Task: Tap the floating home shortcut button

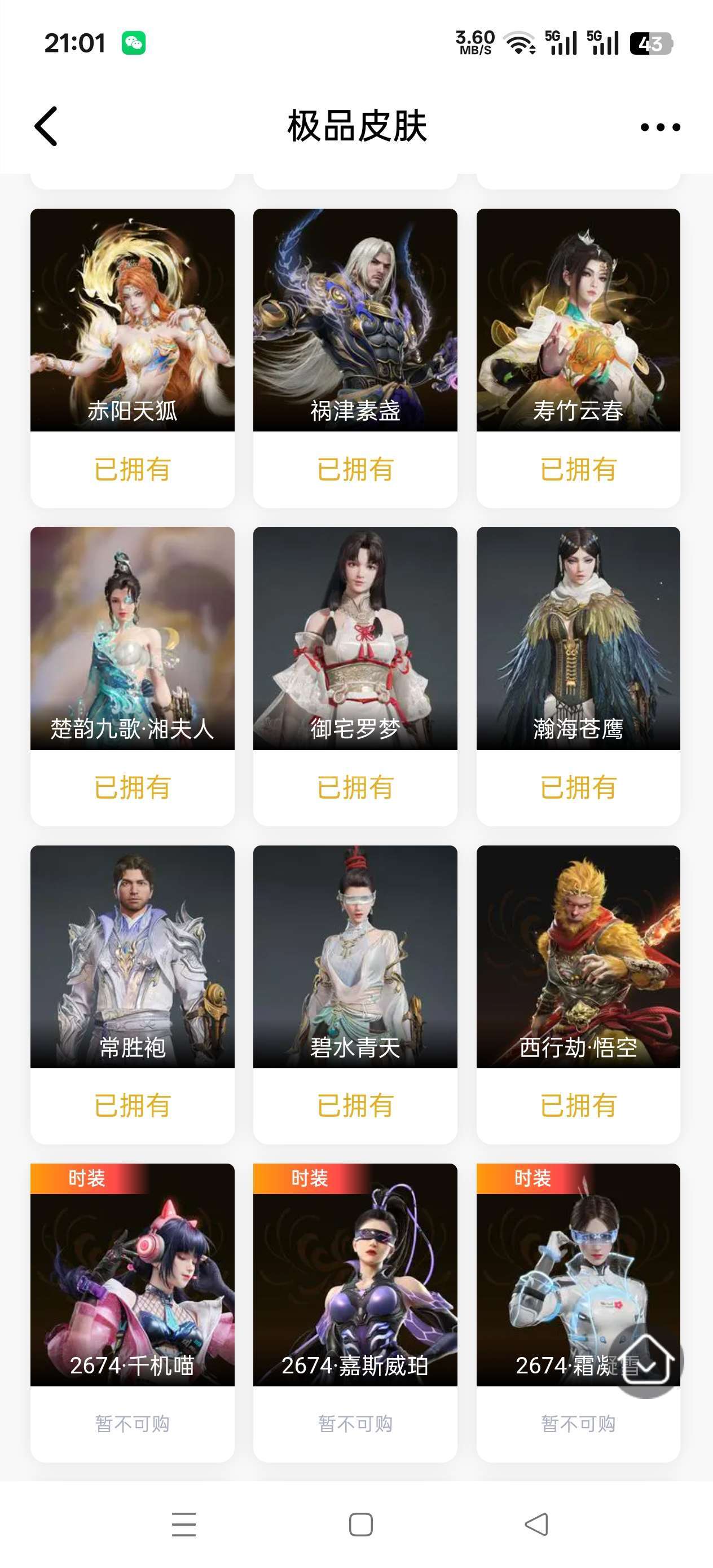Action: coord(646,1361)
